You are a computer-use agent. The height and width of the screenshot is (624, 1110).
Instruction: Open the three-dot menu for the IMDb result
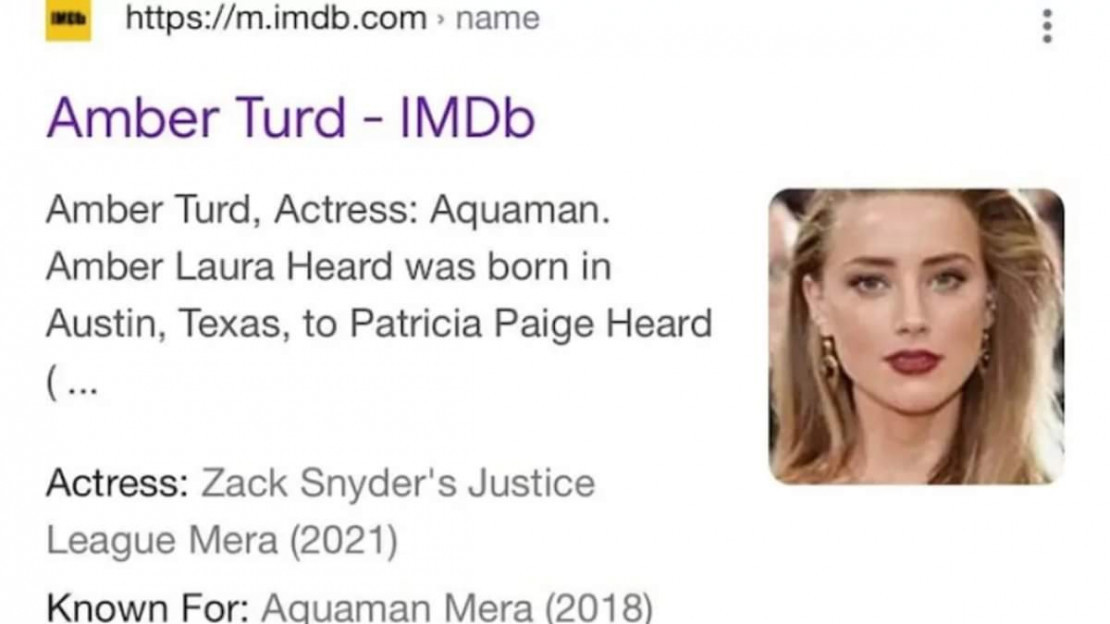[1046, 26]
